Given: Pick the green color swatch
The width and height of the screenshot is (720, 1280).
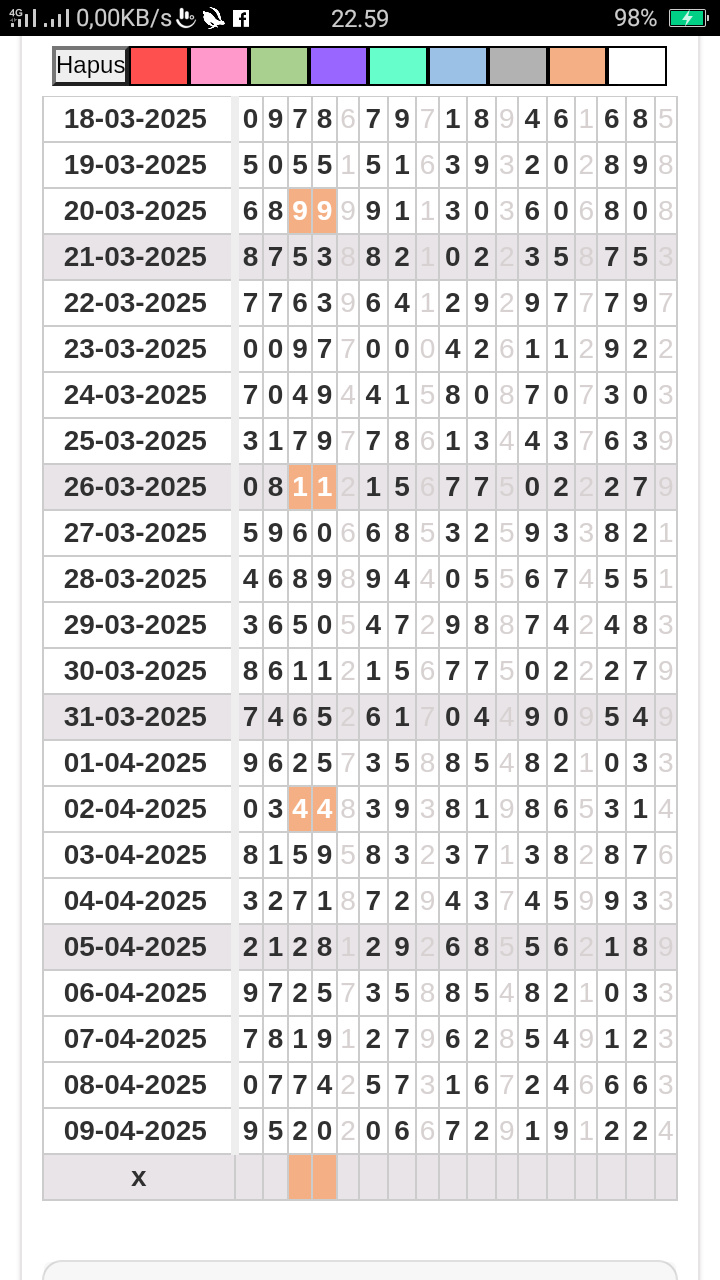Looking at the screenshot, I should [279, 66].
